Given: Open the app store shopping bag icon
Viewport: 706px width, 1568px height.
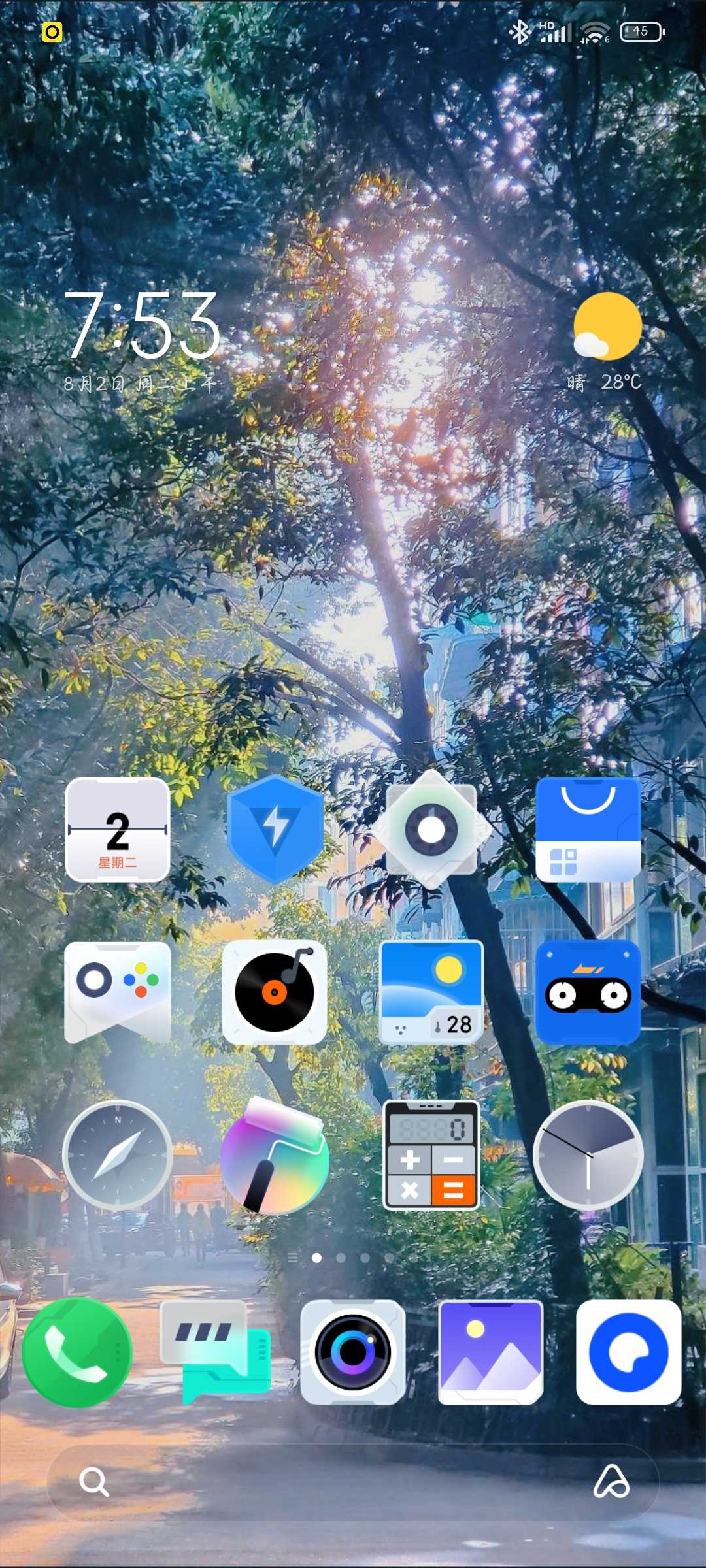Looking at the screenshot, I should point(588,830).
